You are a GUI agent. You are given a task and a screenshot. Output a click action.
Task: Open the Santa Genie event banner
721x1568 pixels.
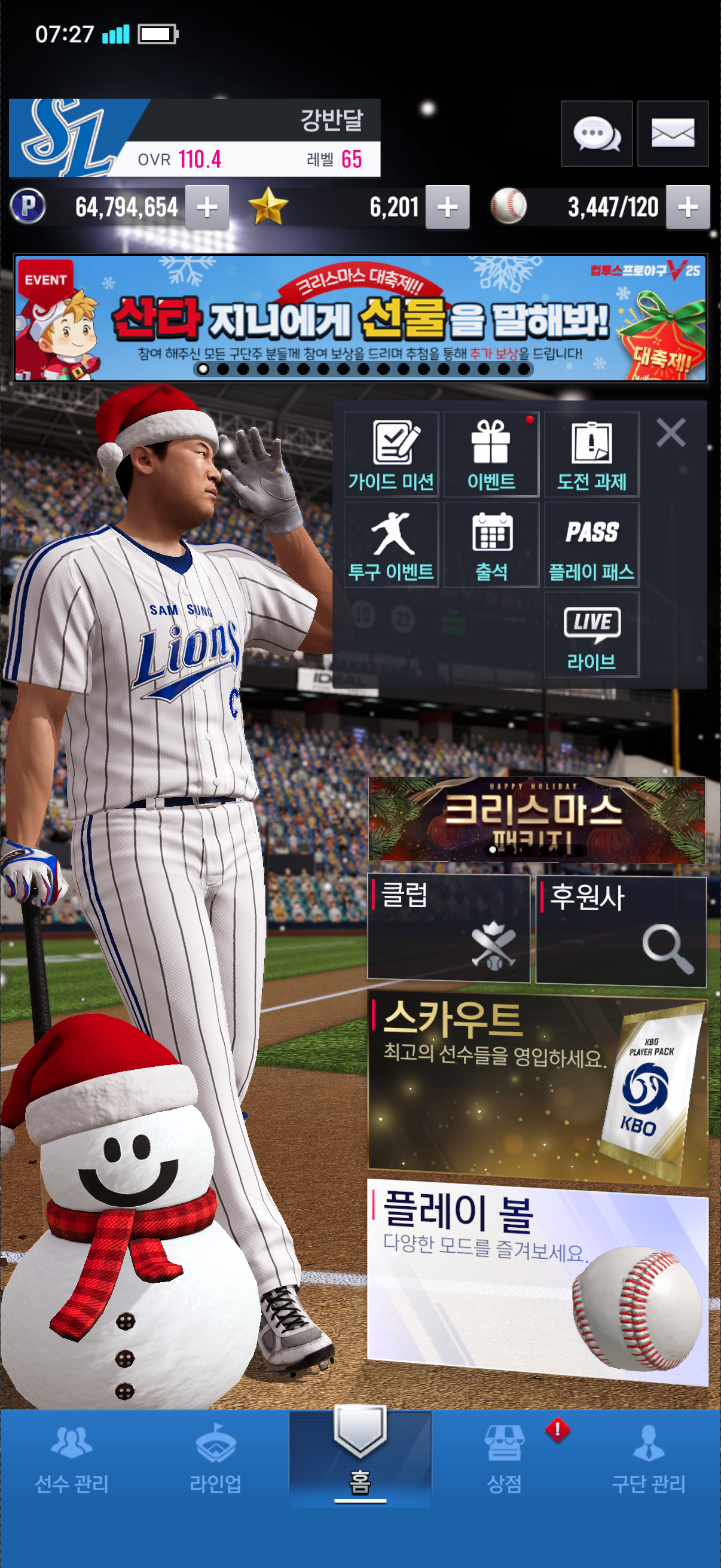360,318
